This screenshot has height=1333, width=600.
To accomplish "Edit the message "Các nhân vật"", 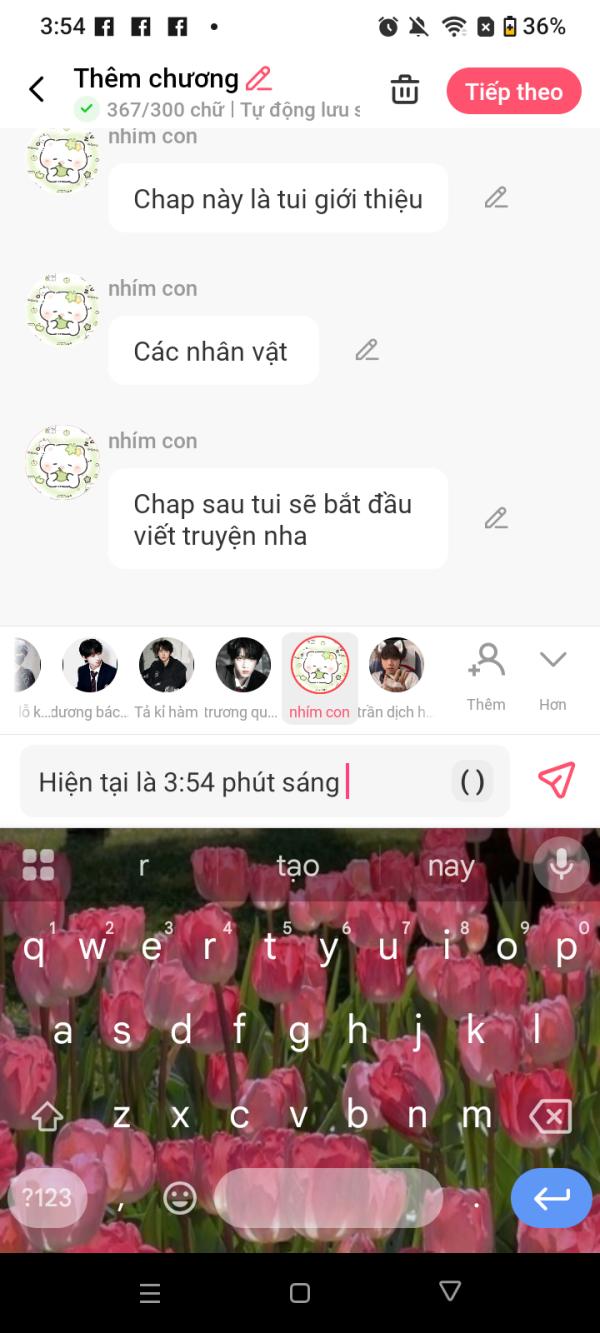I will (367, 351).
